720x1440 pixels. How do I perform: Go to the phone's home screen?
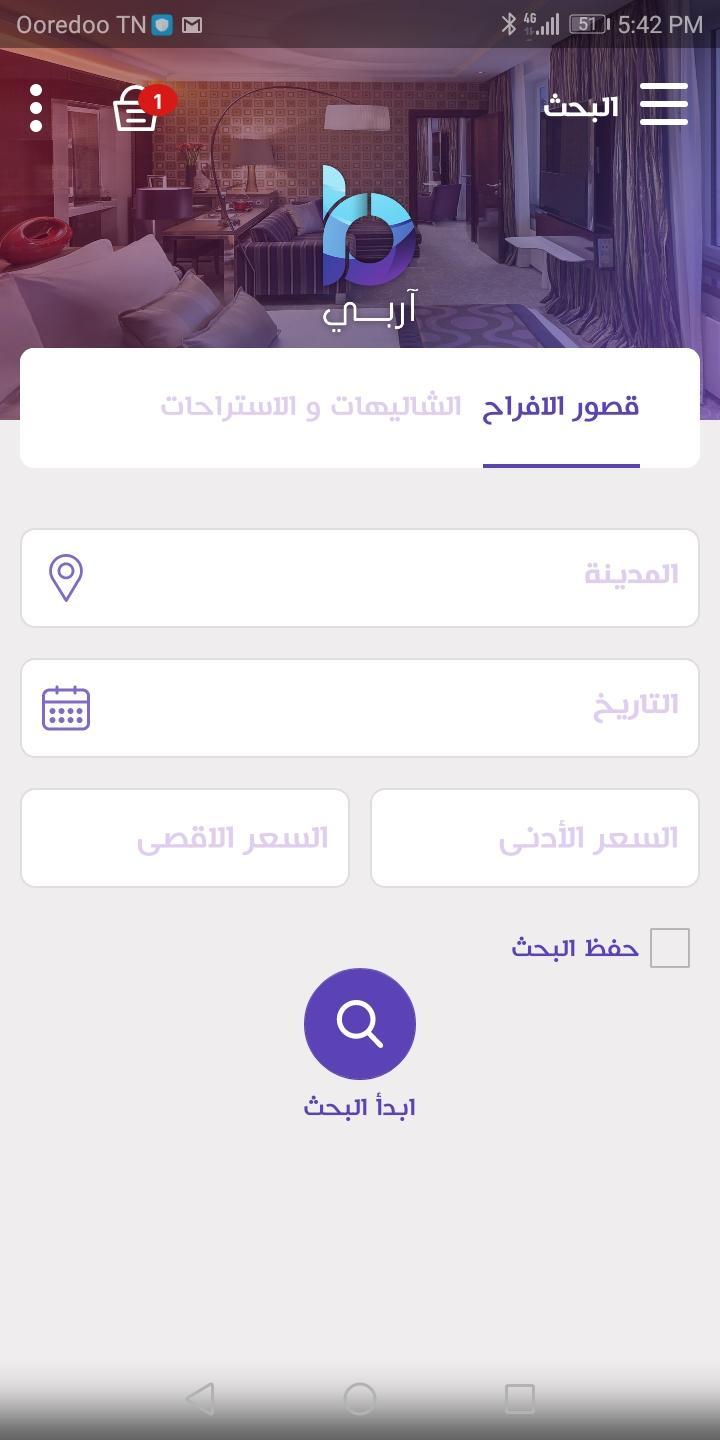coord(360,1398)
